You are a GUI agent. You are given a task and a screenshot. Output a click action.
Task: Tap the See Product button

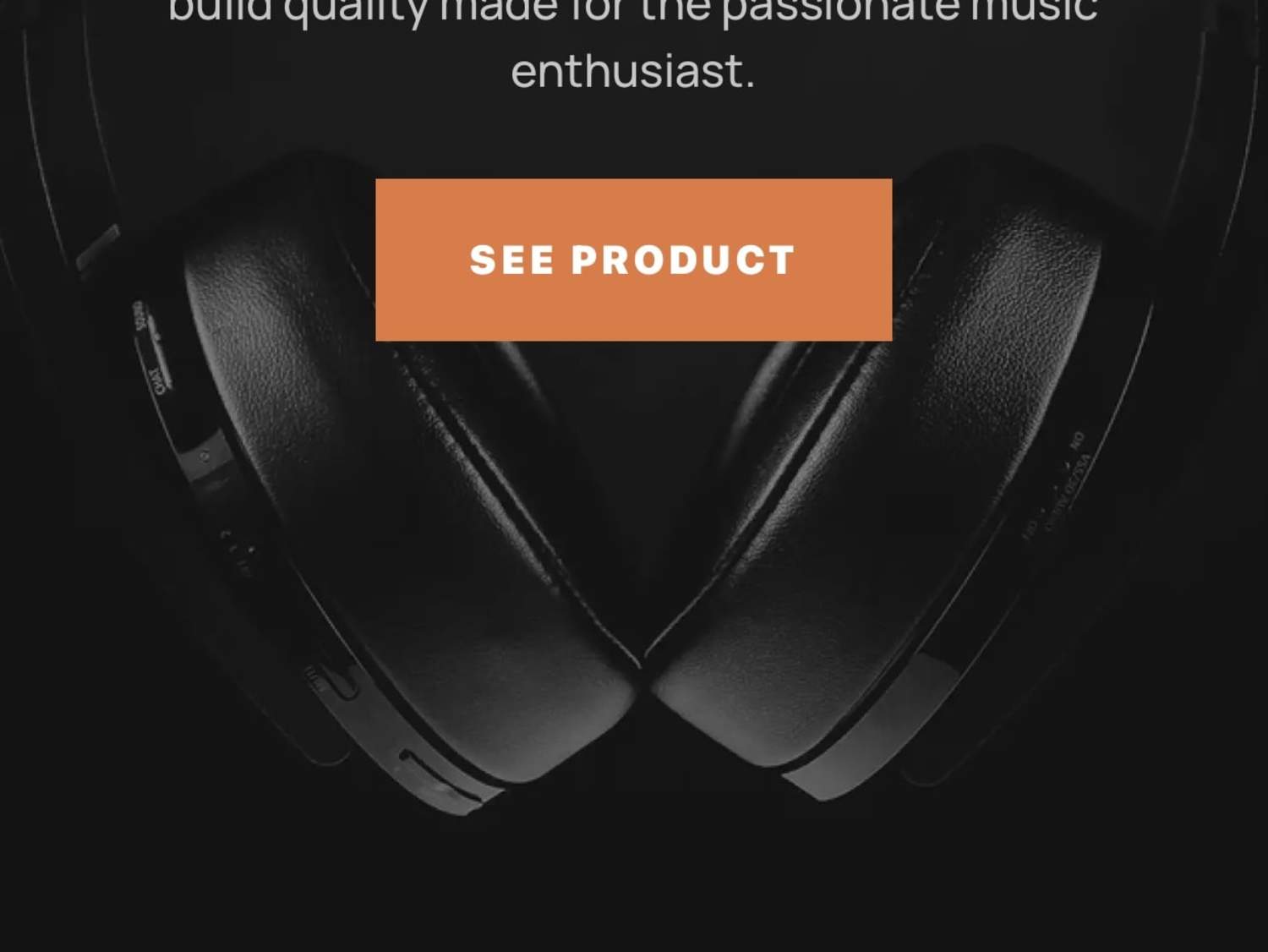[633, 260]
